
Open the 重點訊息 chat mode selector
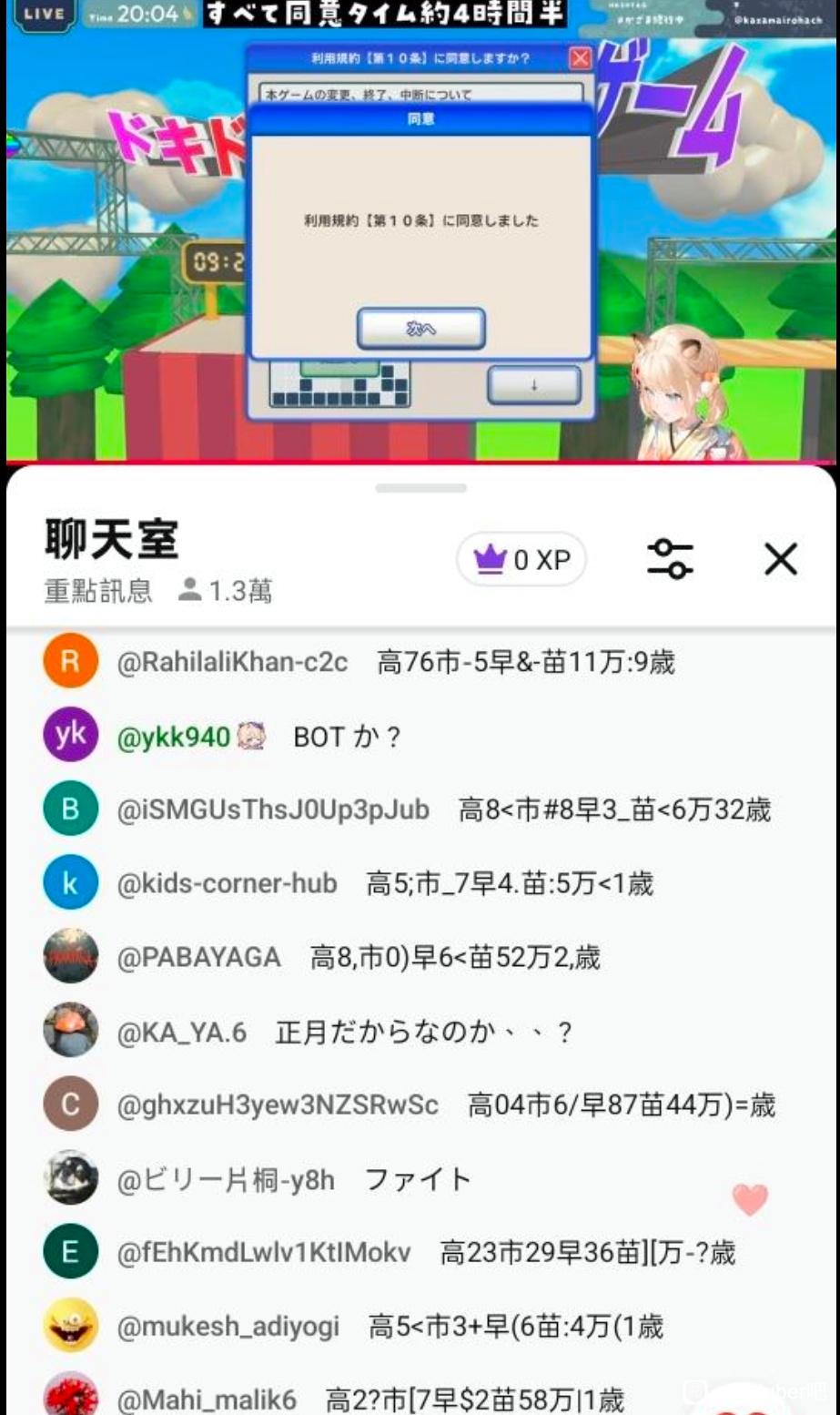(x=98, y=591)
